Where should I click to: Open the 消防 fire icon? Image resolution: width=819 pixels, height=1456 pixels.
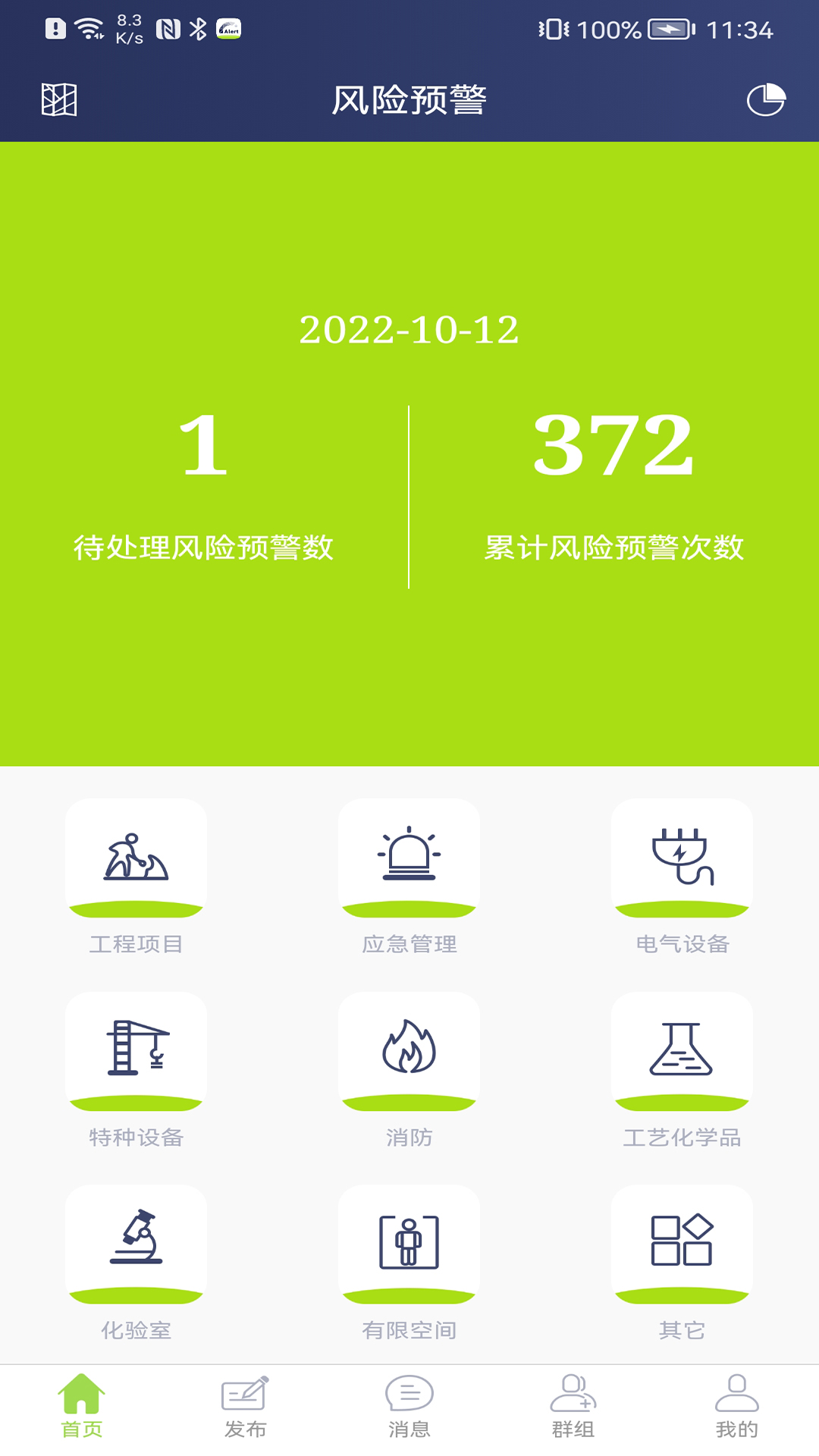point(409,1050)
